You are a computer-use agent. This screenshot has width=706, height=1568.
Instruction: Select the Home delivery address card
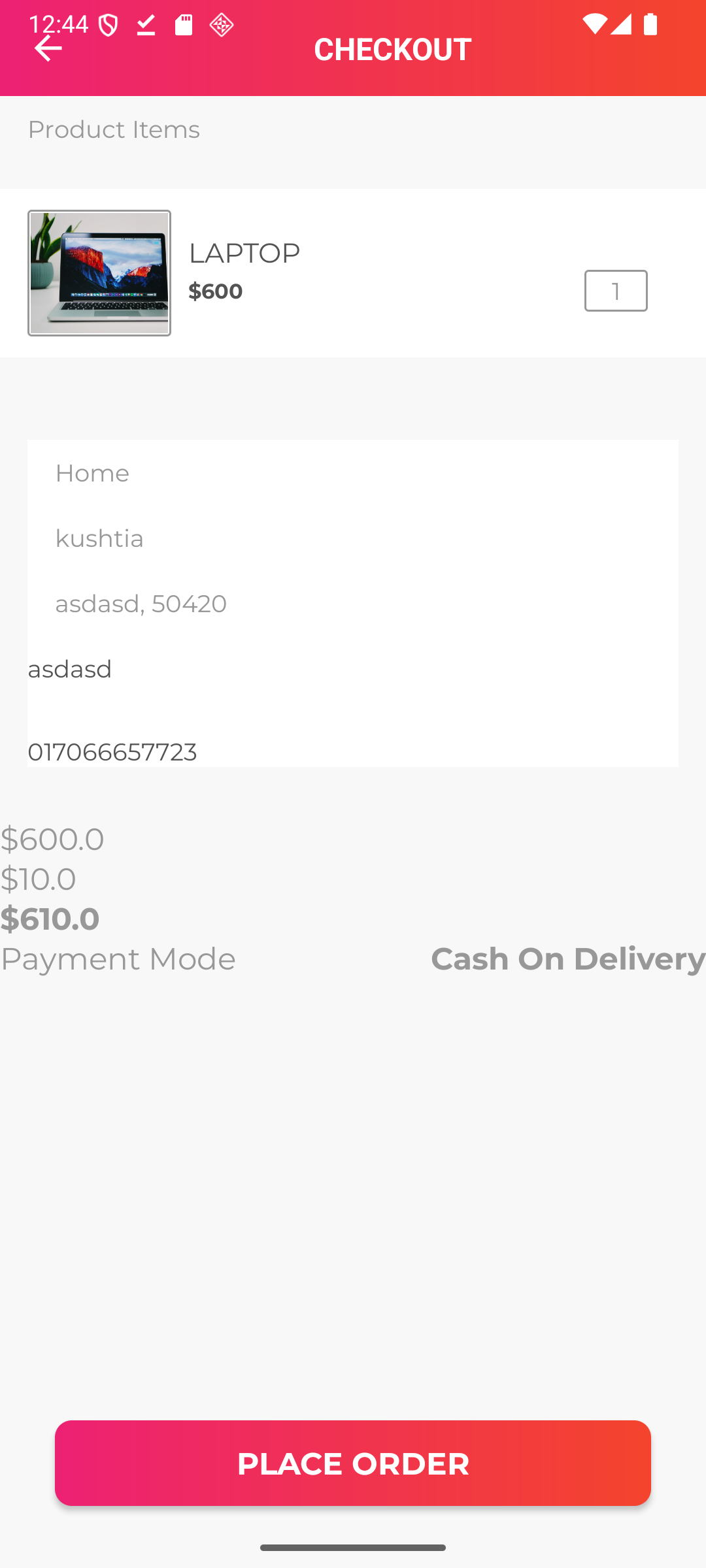point(353,602)
